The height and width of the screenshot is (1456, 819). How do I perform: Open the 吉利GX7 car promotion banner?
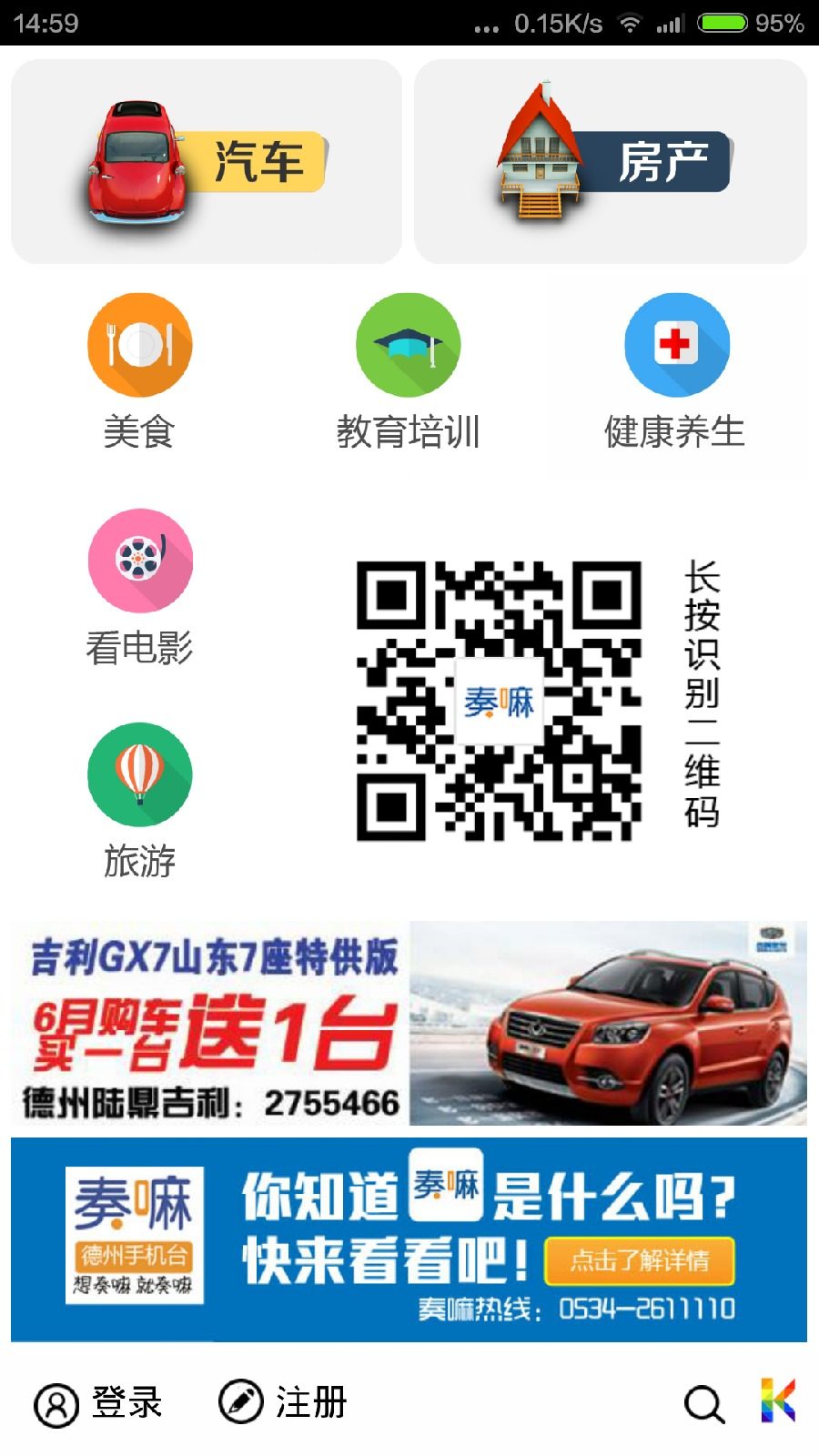[x=409, y=1024]
